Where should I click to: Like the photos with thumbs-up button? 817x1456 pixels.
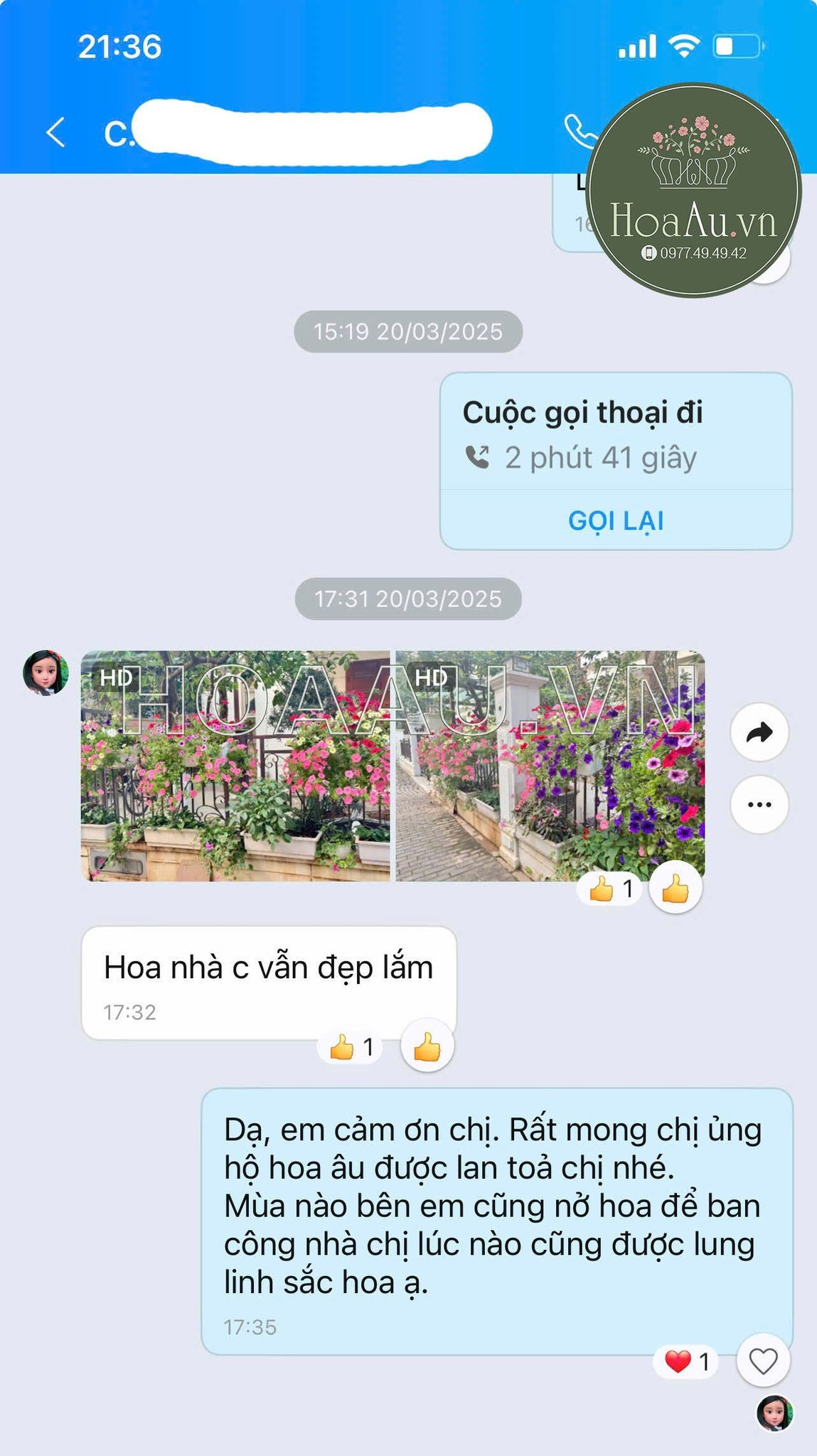pyautogui.click(x=675, y=889)
